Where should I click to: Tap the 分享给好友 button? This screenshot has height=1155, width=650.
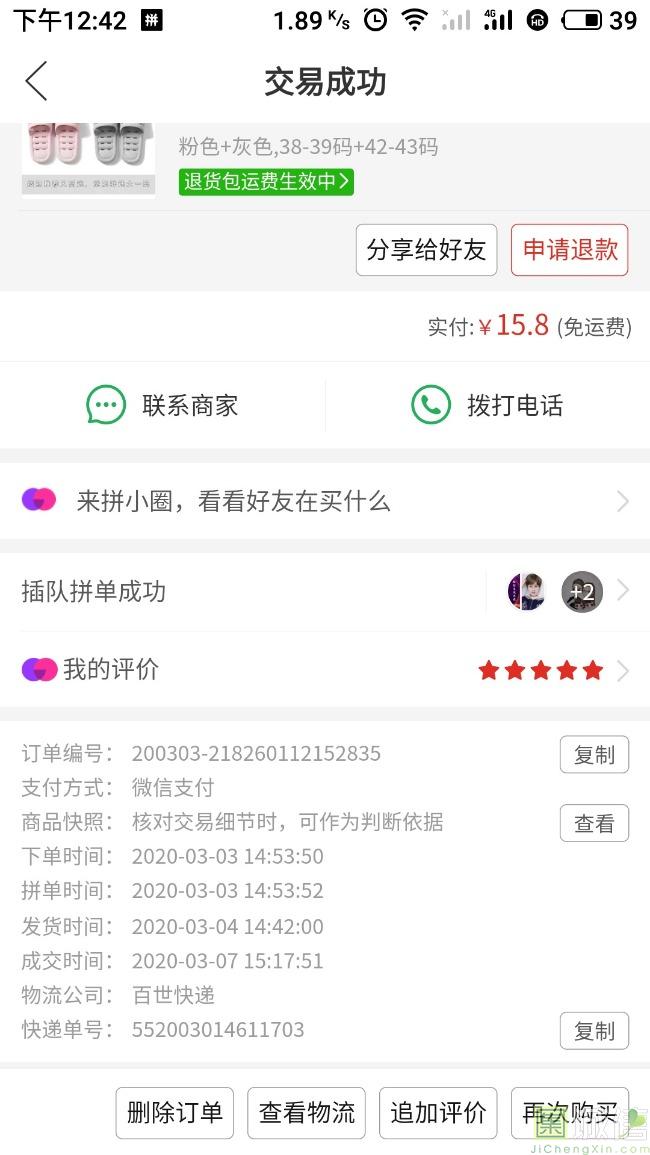coord(426,249)
